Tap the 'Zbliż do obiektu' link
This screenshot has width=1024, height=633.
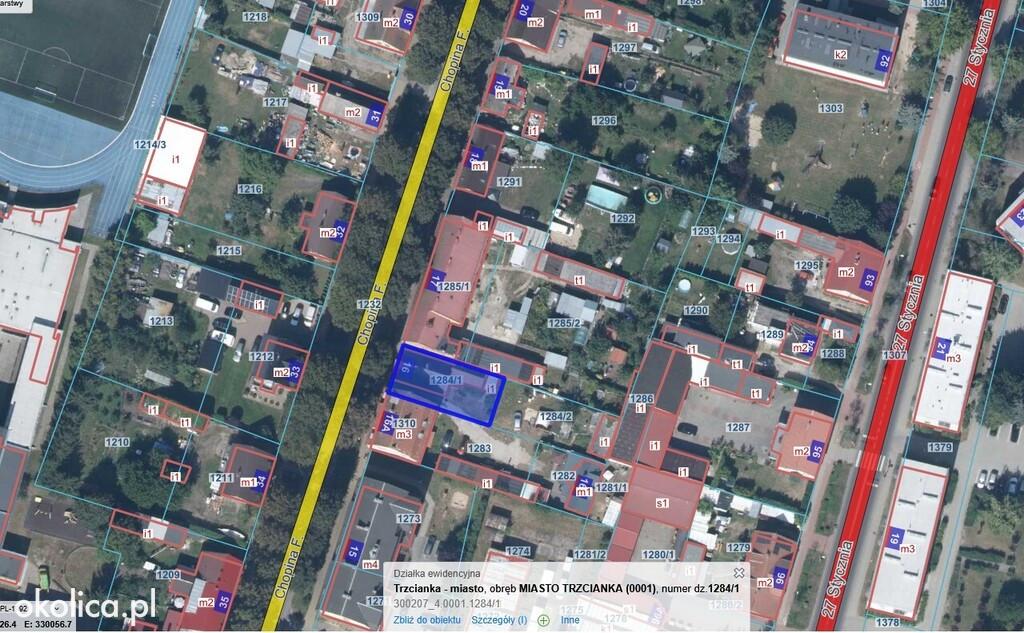click(x=426, y=620)
